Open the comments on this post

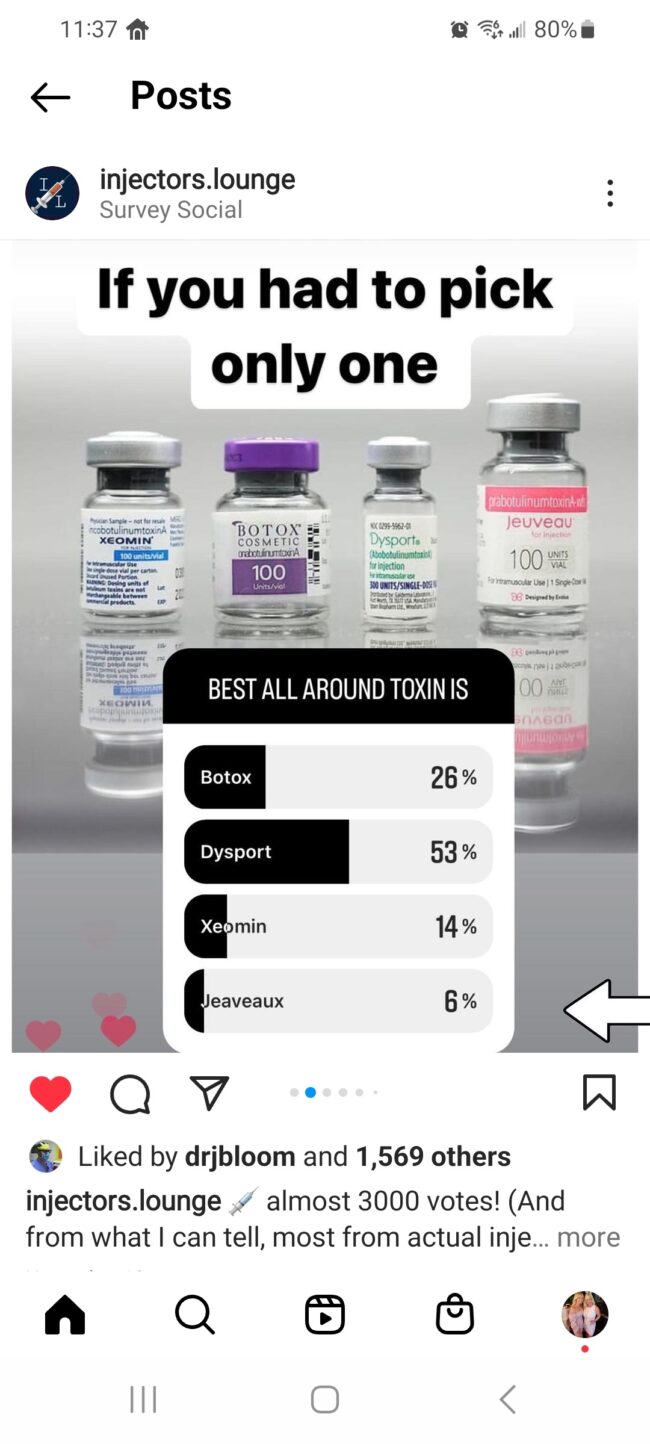point(130,1094)
